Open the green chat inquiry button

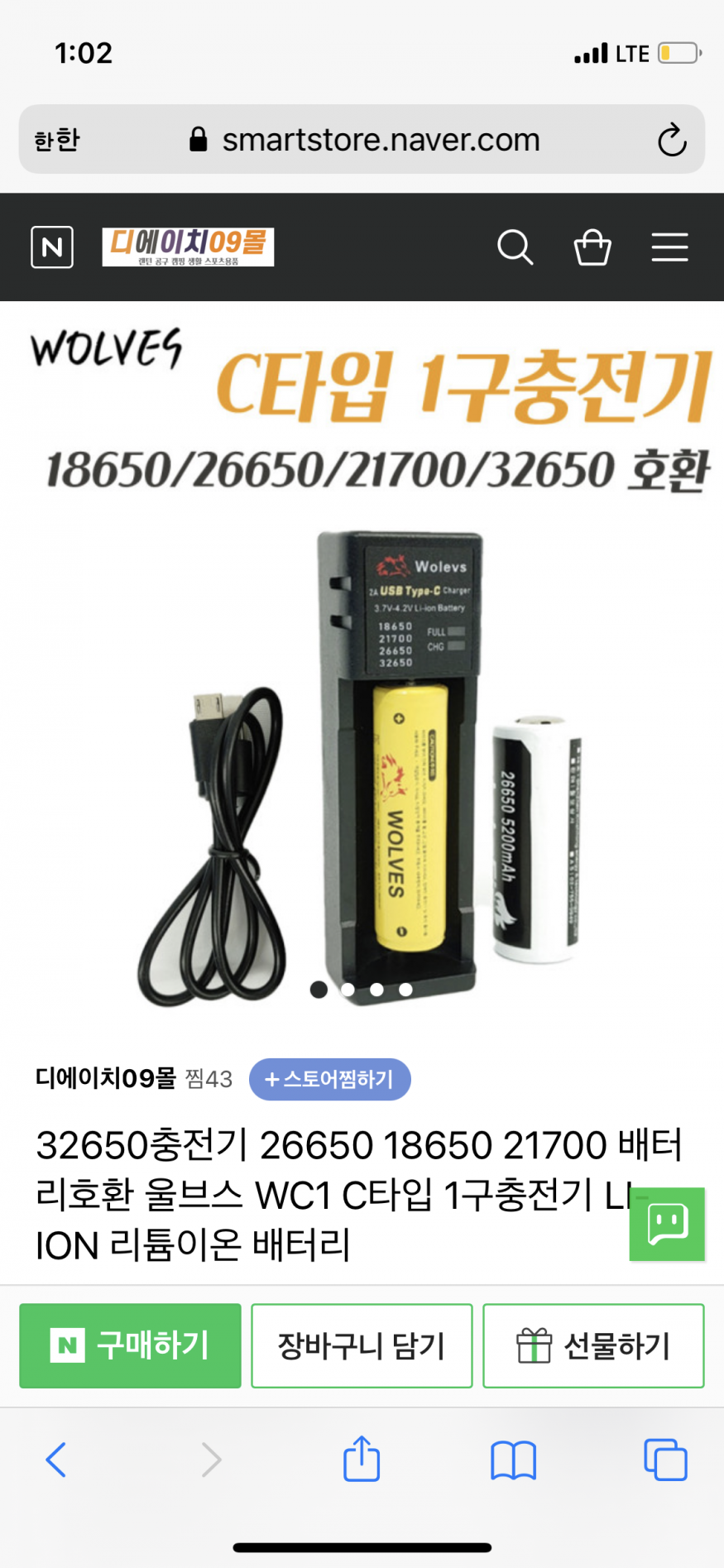667,1224
